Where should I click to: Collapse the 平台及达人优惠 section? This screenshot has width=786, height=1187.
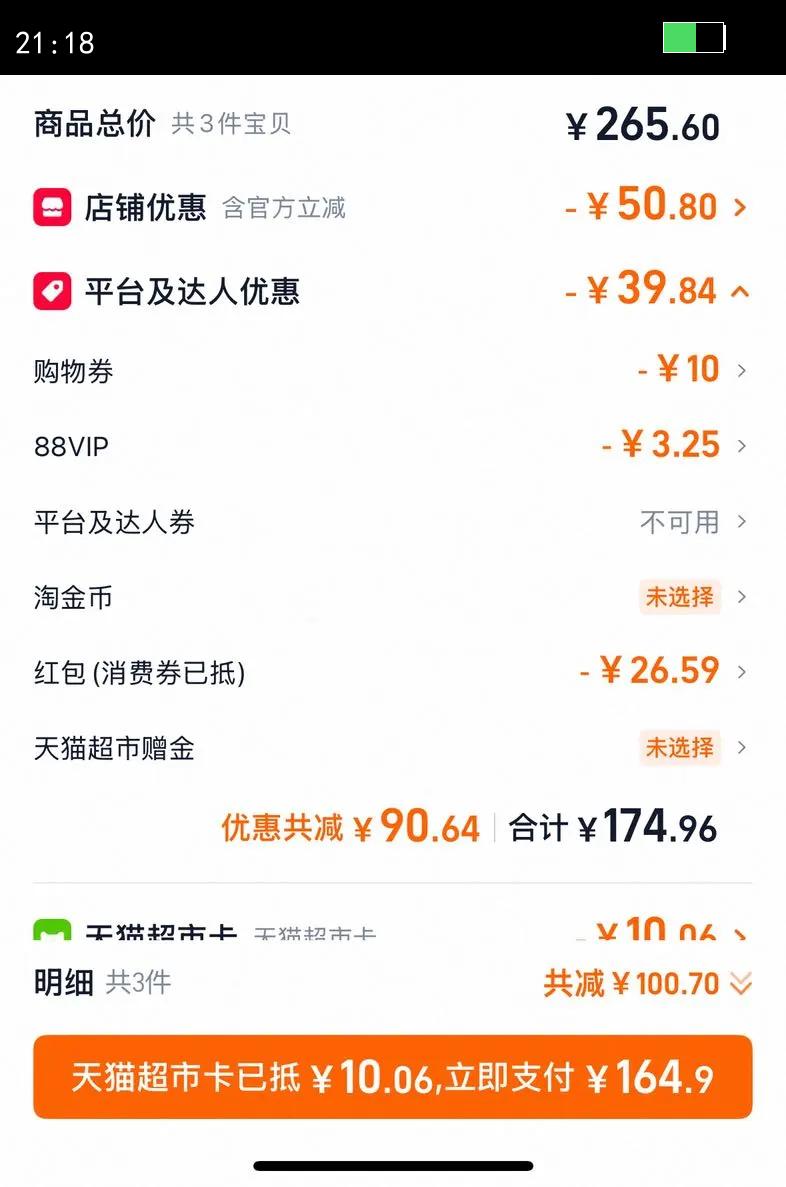pyautogui.click(x=740, y=292)
